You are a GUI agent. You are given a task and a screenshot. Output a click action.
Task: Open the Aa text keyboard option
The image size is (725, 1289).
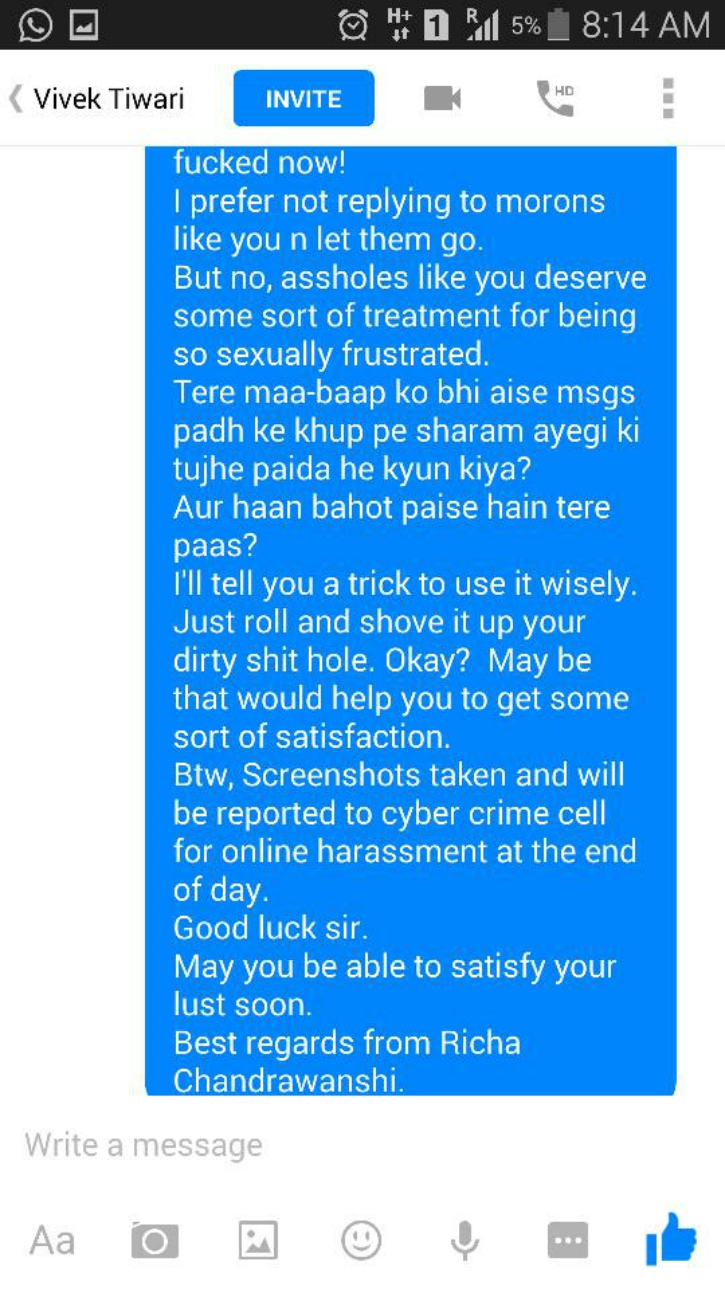coord(52,1241)
